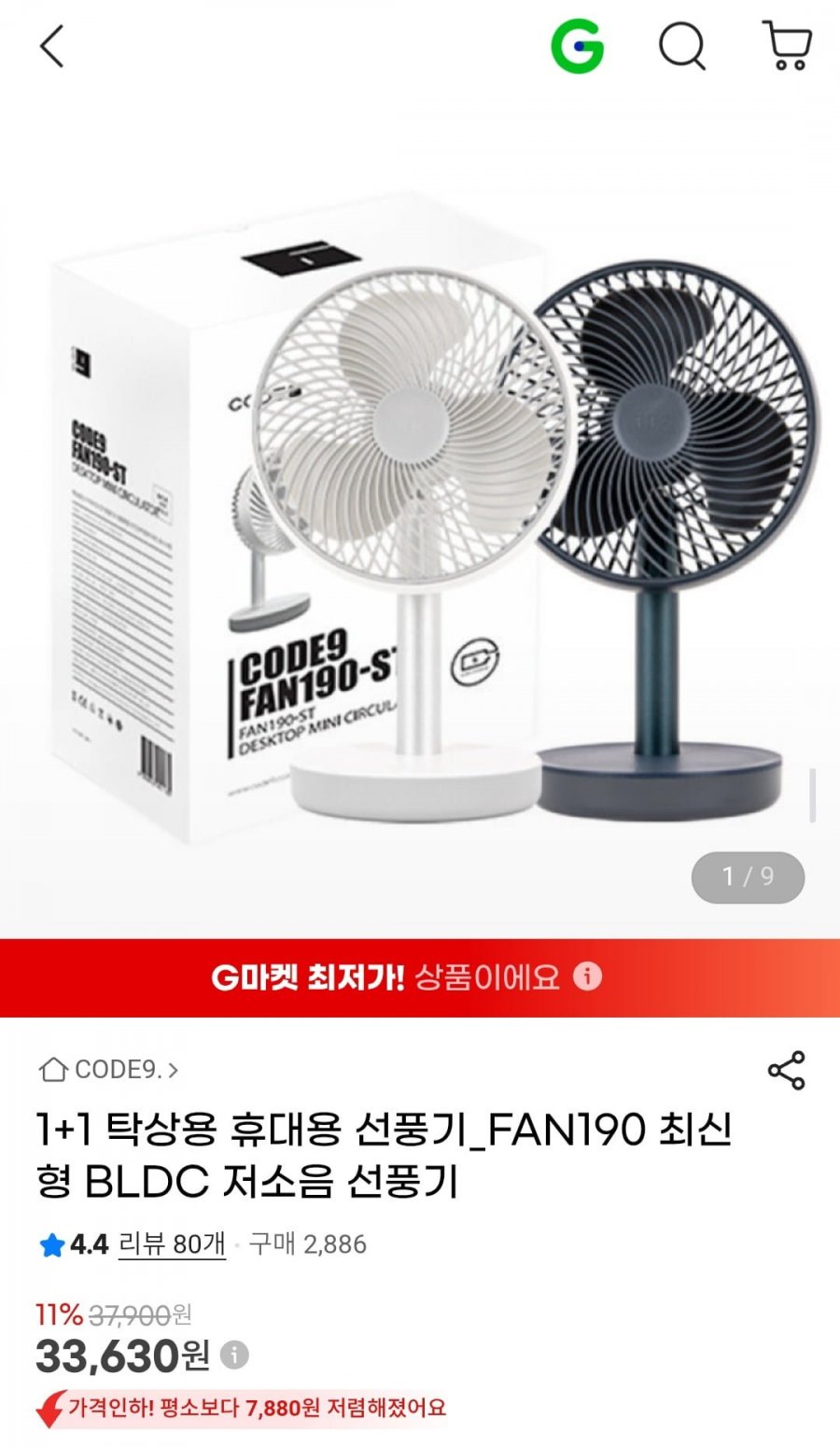Open info about G마켓 최저가 label

tap(587, 977)
